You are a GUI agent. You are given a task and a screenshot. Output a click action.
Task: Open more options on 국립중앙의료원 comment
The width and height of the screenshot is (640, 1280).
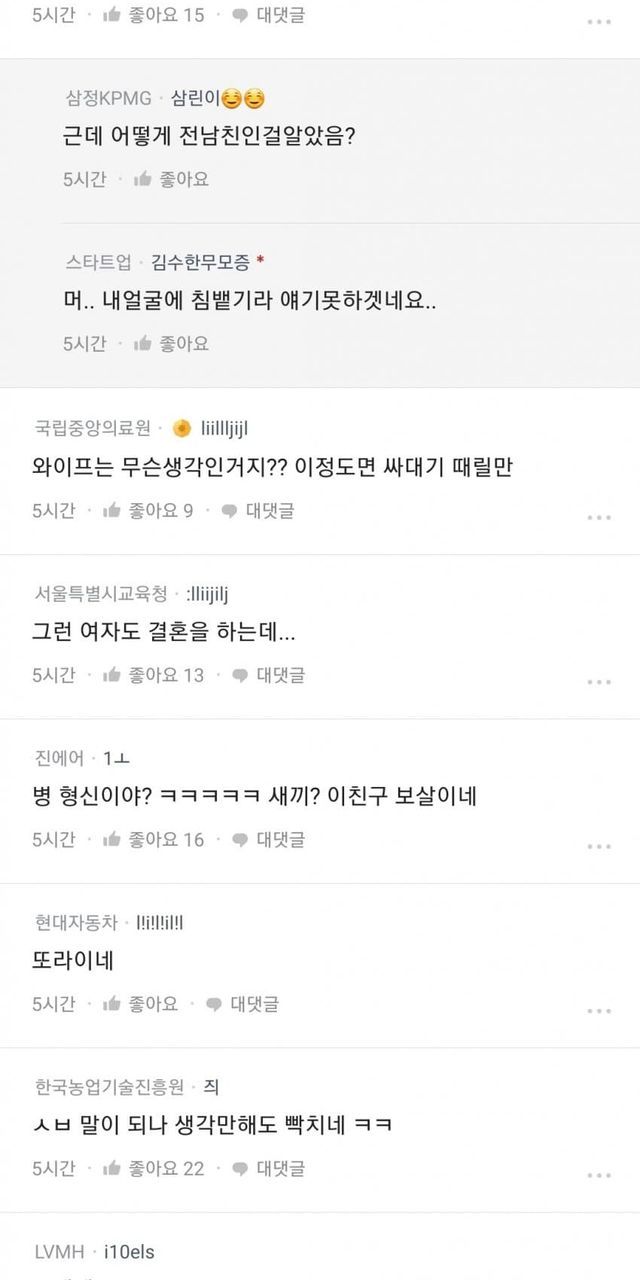[598, 517]
